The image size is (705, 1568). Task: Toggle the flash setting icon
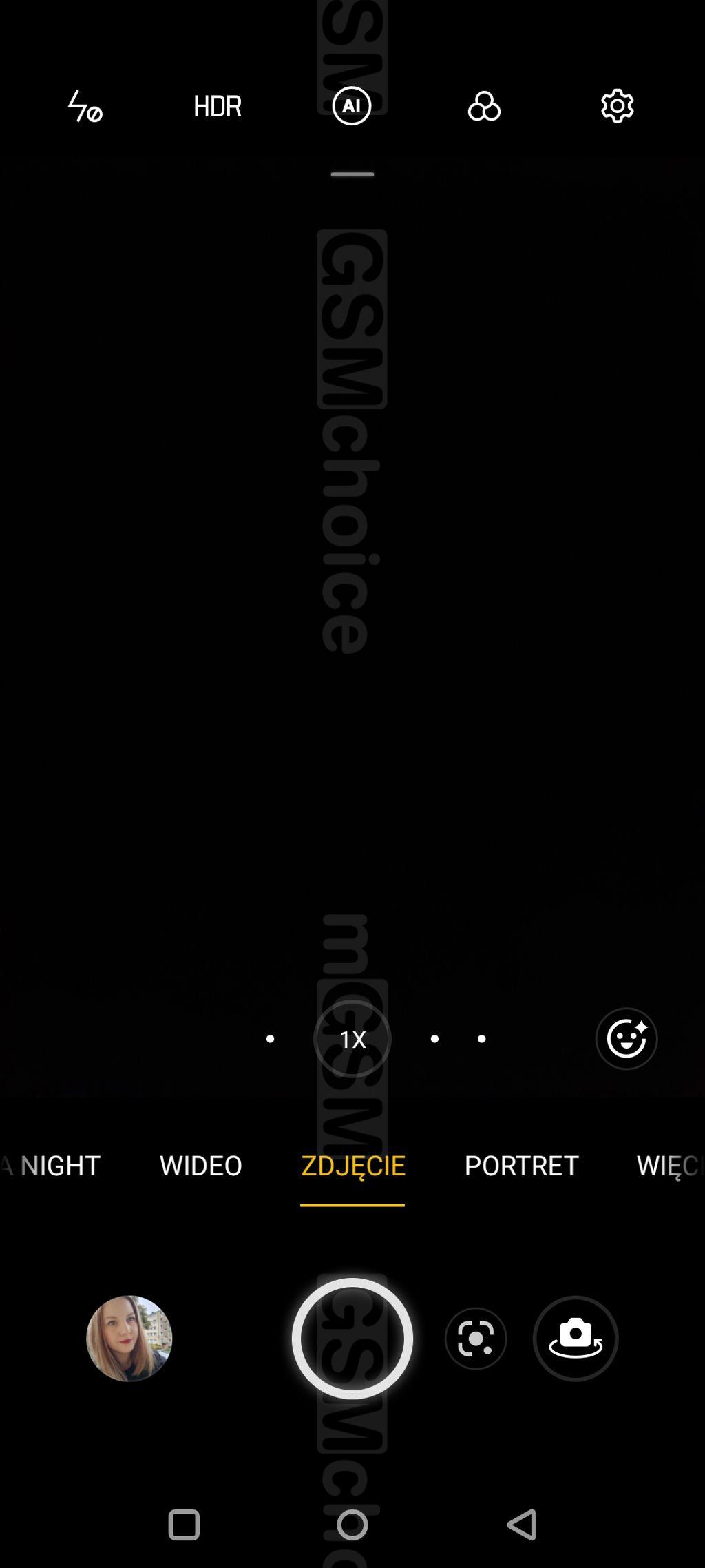pos(85,106)
